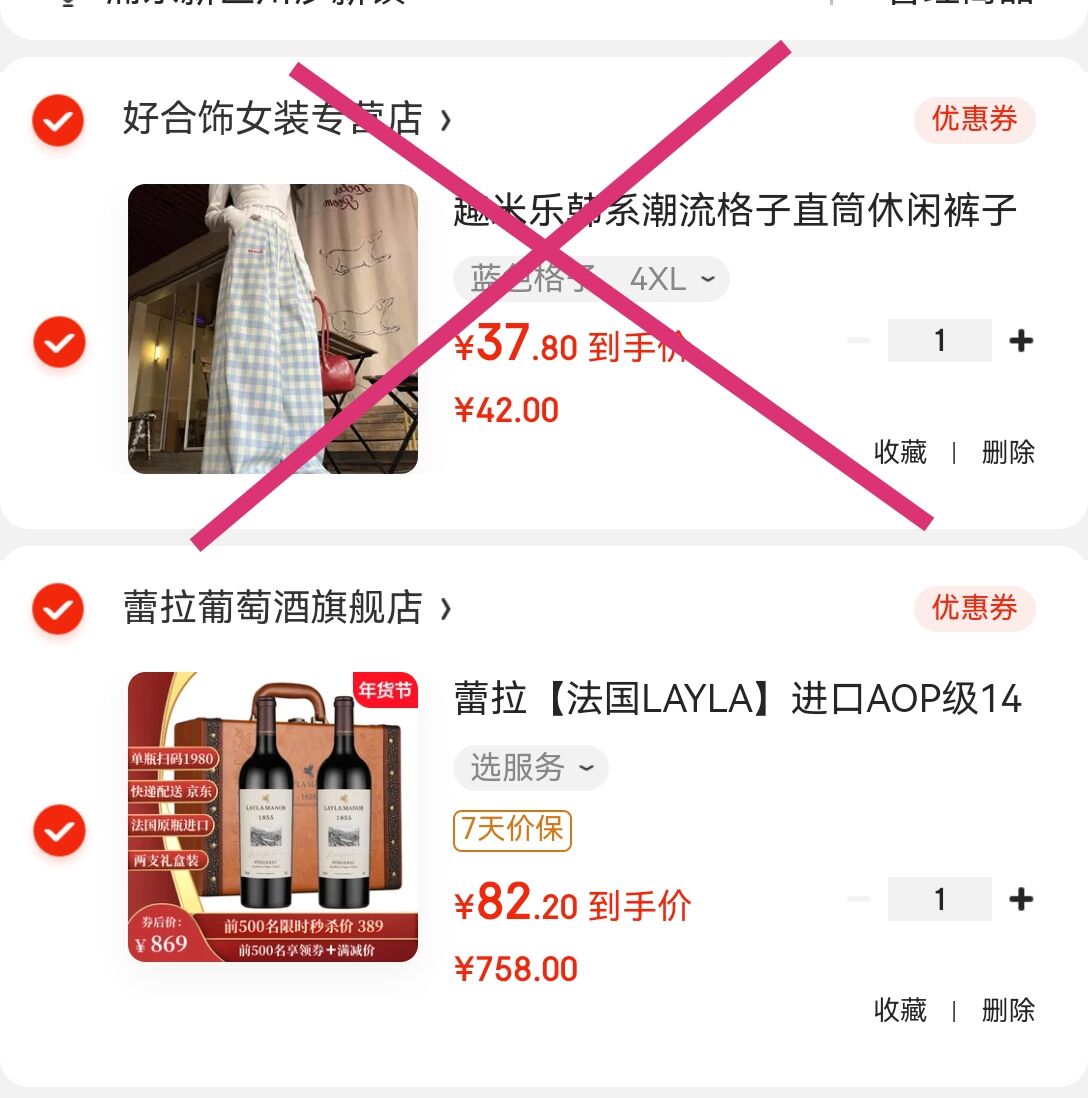Visit the 蕾拉葡萄酒旗舰店 store page
The image size is (1088, 1098).
pos(286,608)
